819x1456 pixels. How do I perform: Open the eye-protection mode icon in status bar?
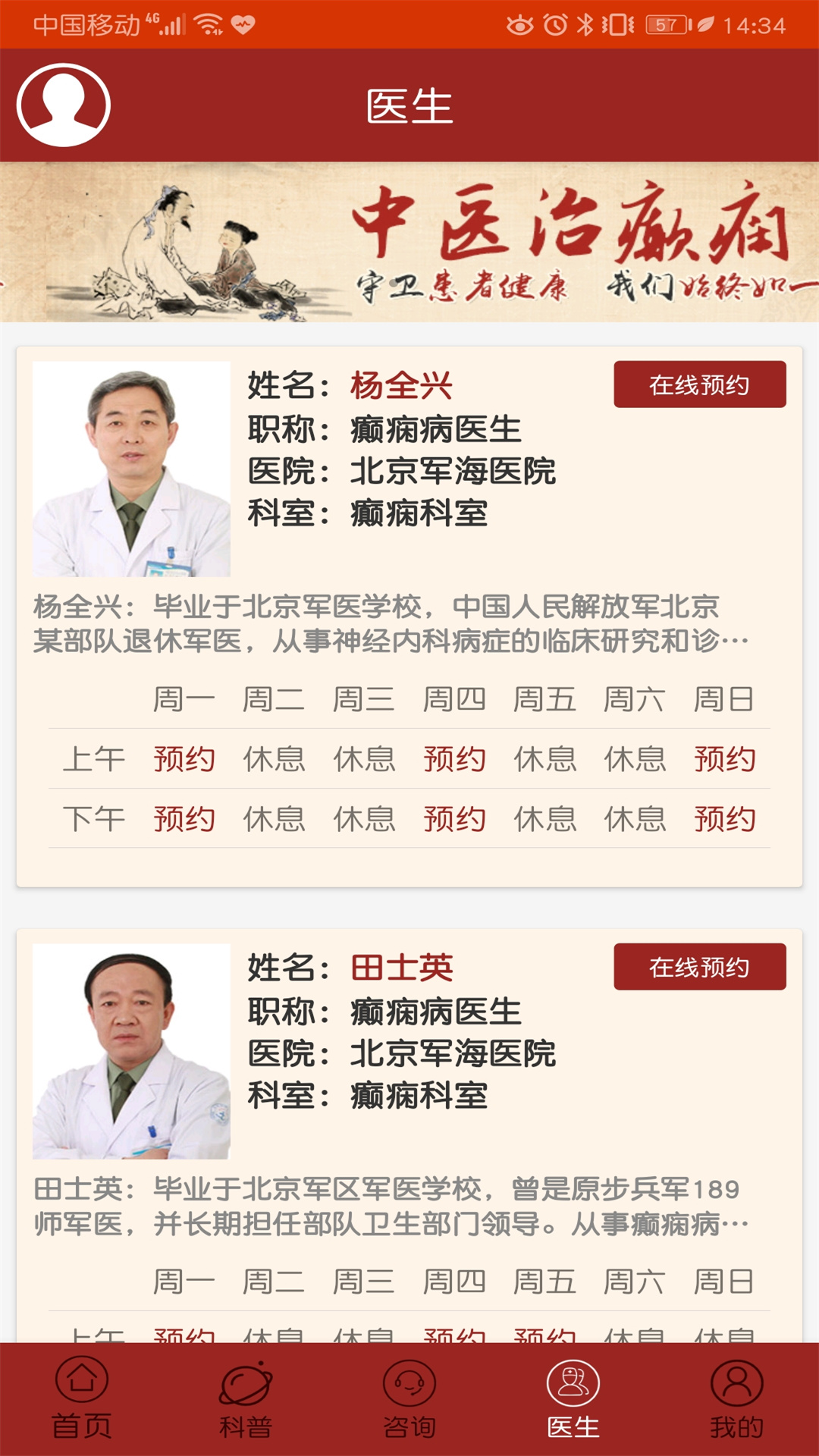(520, 23)
